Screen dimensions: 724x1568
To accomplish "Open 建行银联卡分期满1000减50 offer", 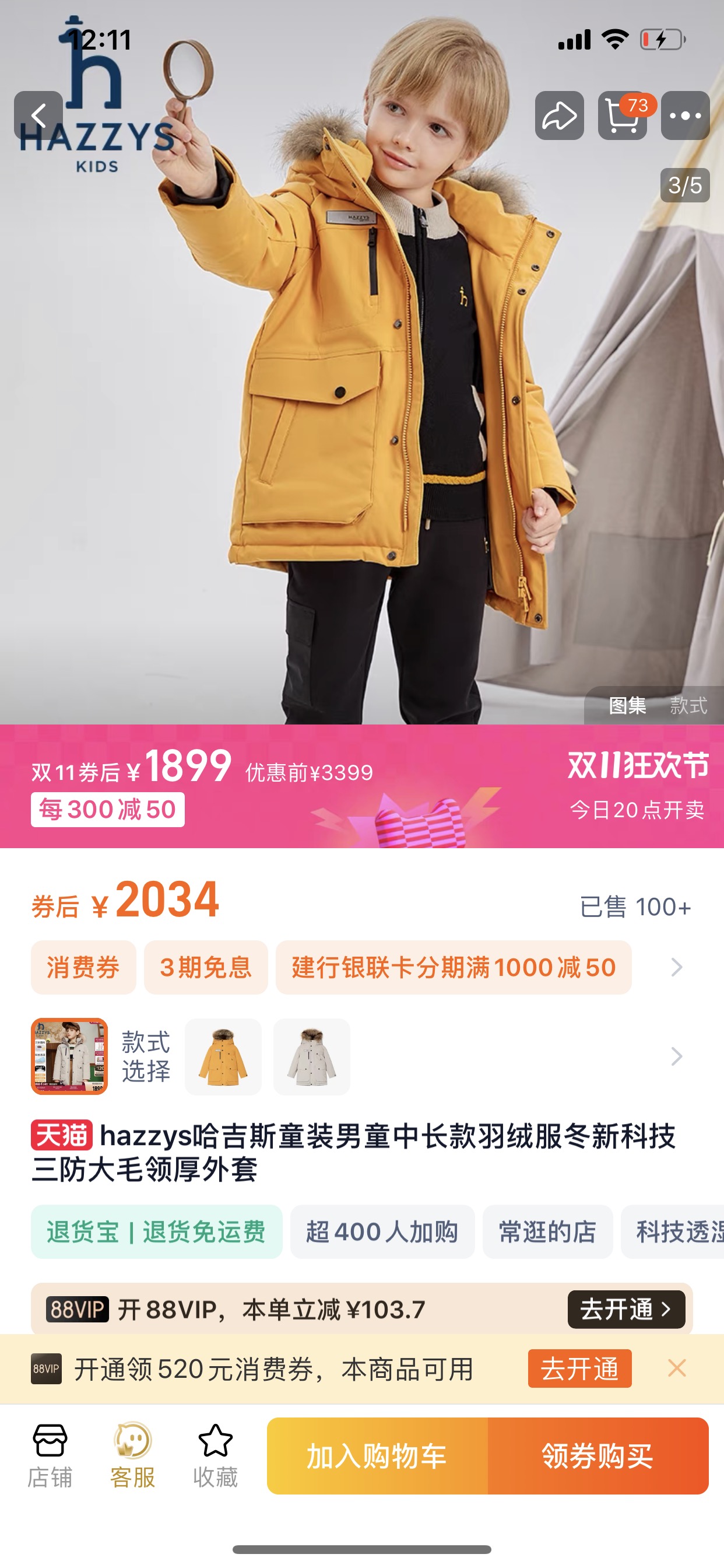I will point(454,967).
